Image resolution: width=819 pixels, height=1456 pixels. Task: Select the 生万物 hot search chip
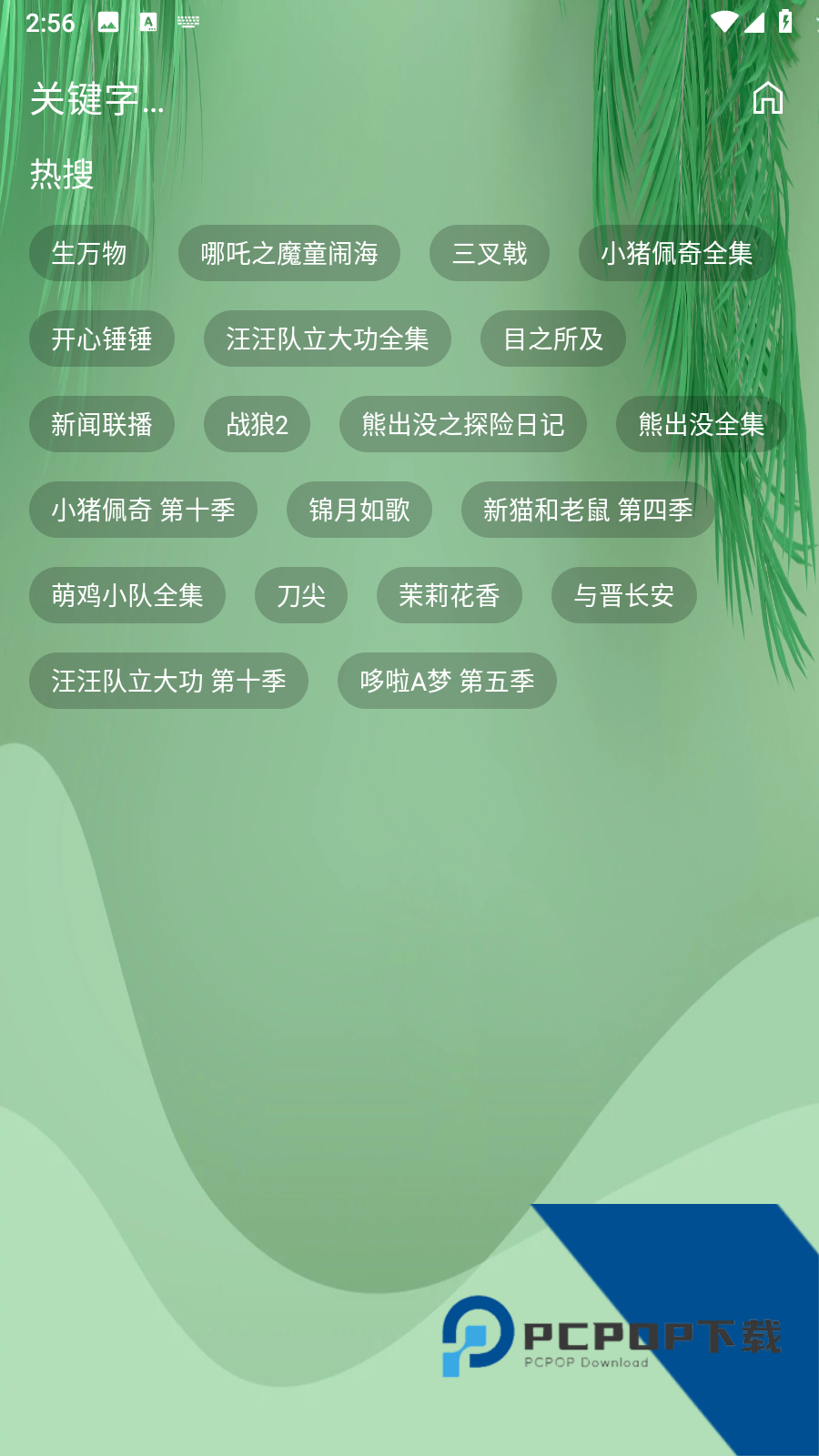pos(89,253)
